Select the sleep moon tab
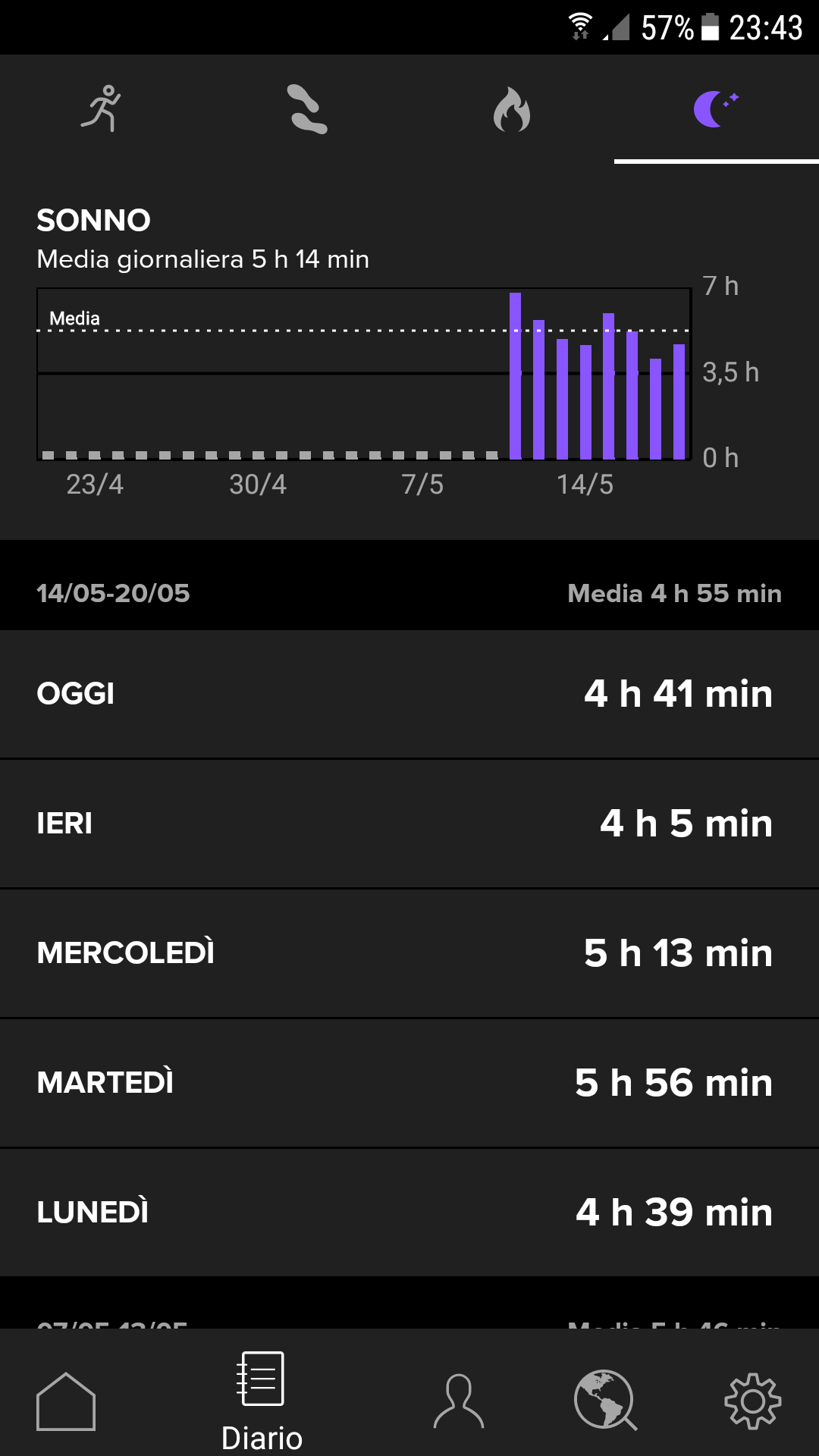819x1456 pixels. (717, 108)
